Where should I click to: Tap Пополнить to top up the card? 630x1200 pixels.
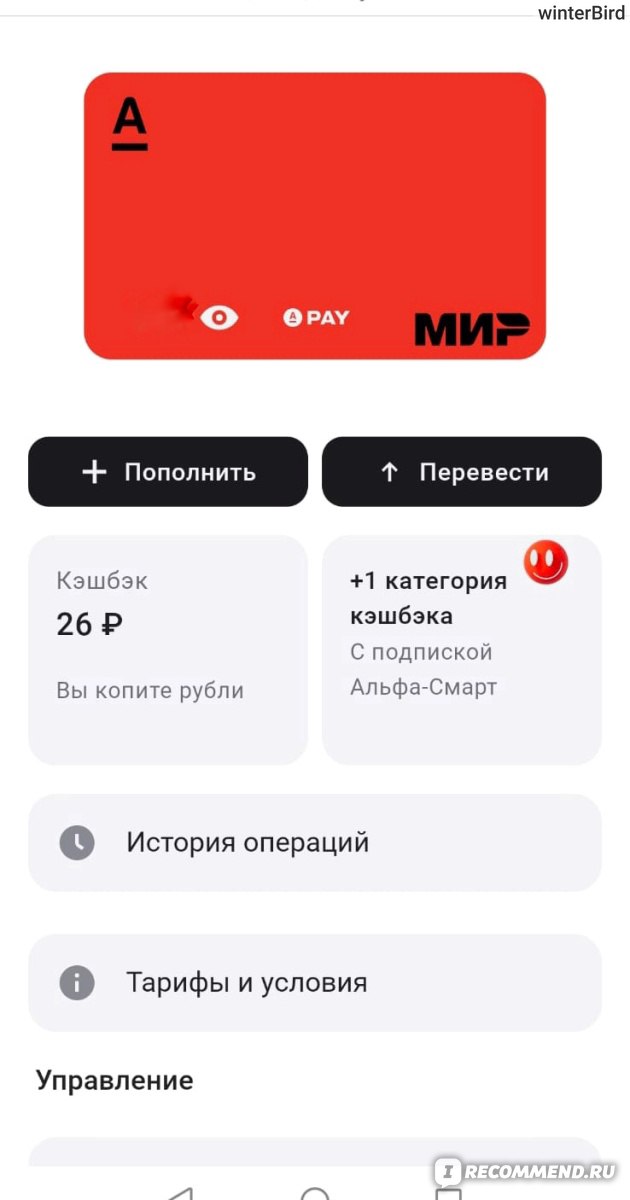pyautogui.click(x=168, y=472)
